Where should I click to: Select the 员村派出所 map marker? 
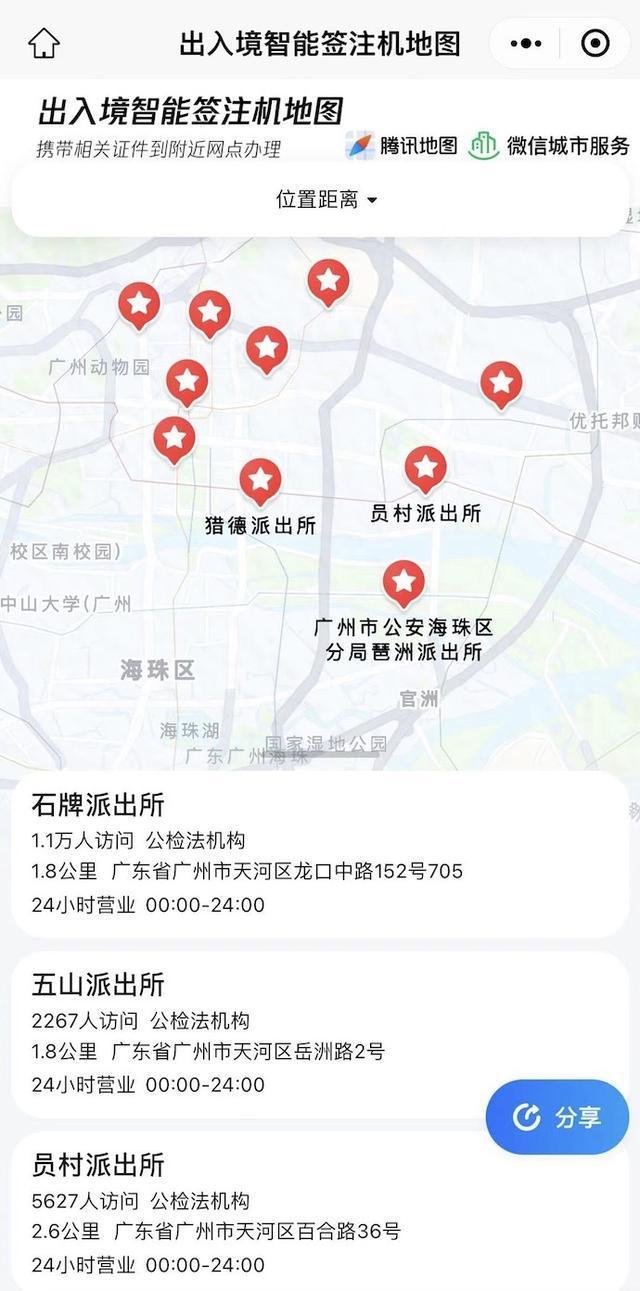tap(425, 468)
